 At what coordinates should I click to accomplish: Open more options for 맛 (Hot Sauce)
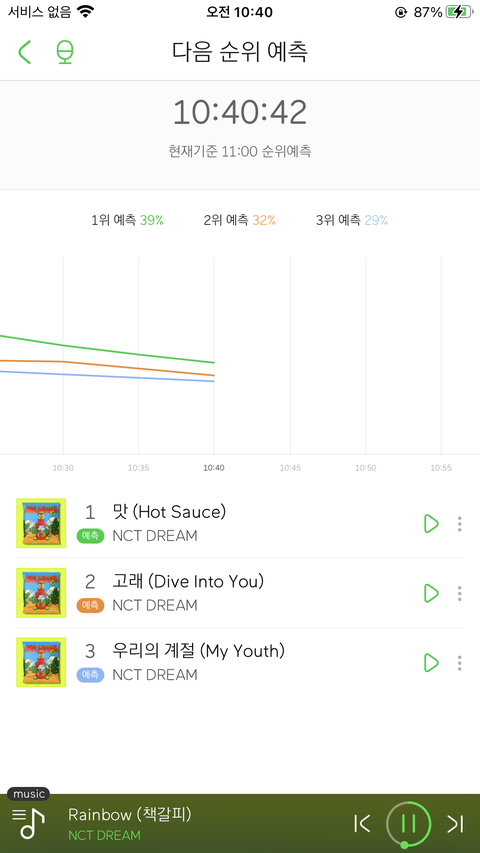[460, 523]
